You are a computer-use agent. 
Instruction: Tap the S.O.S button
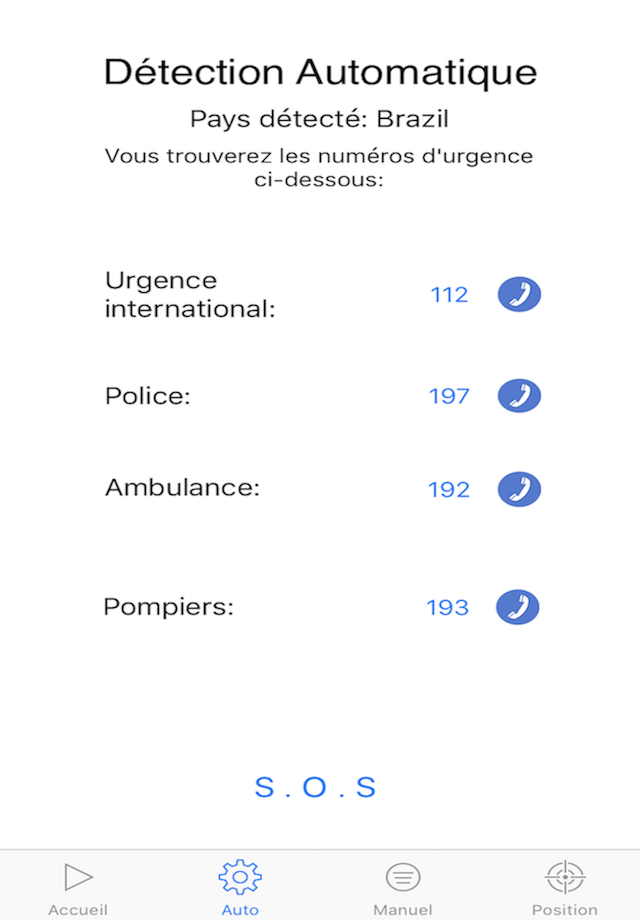point(316,787)
